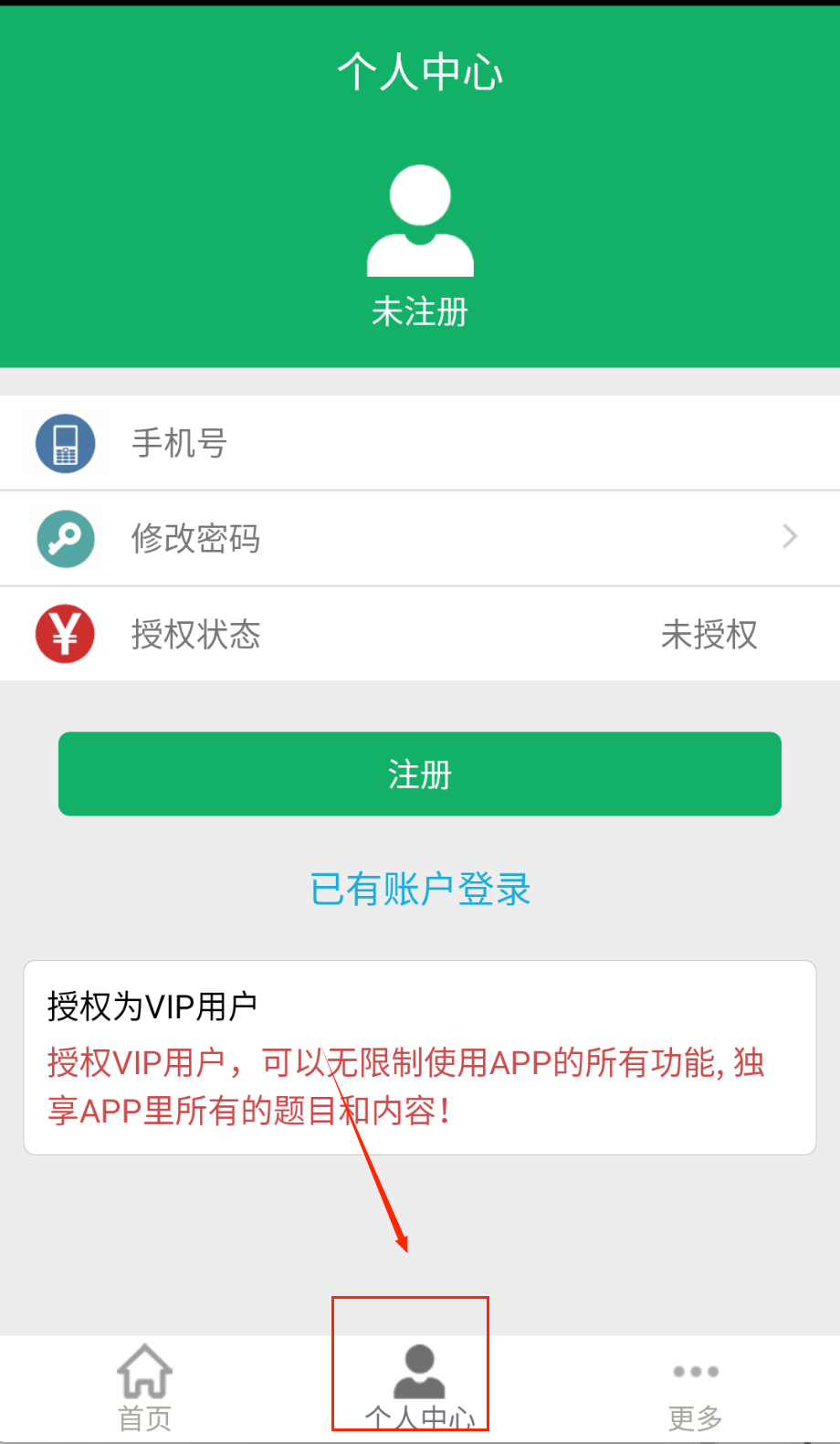Open the 授权状态 authorization status row
This screenshot has height=1444, width=840.
tap(420, 634)
